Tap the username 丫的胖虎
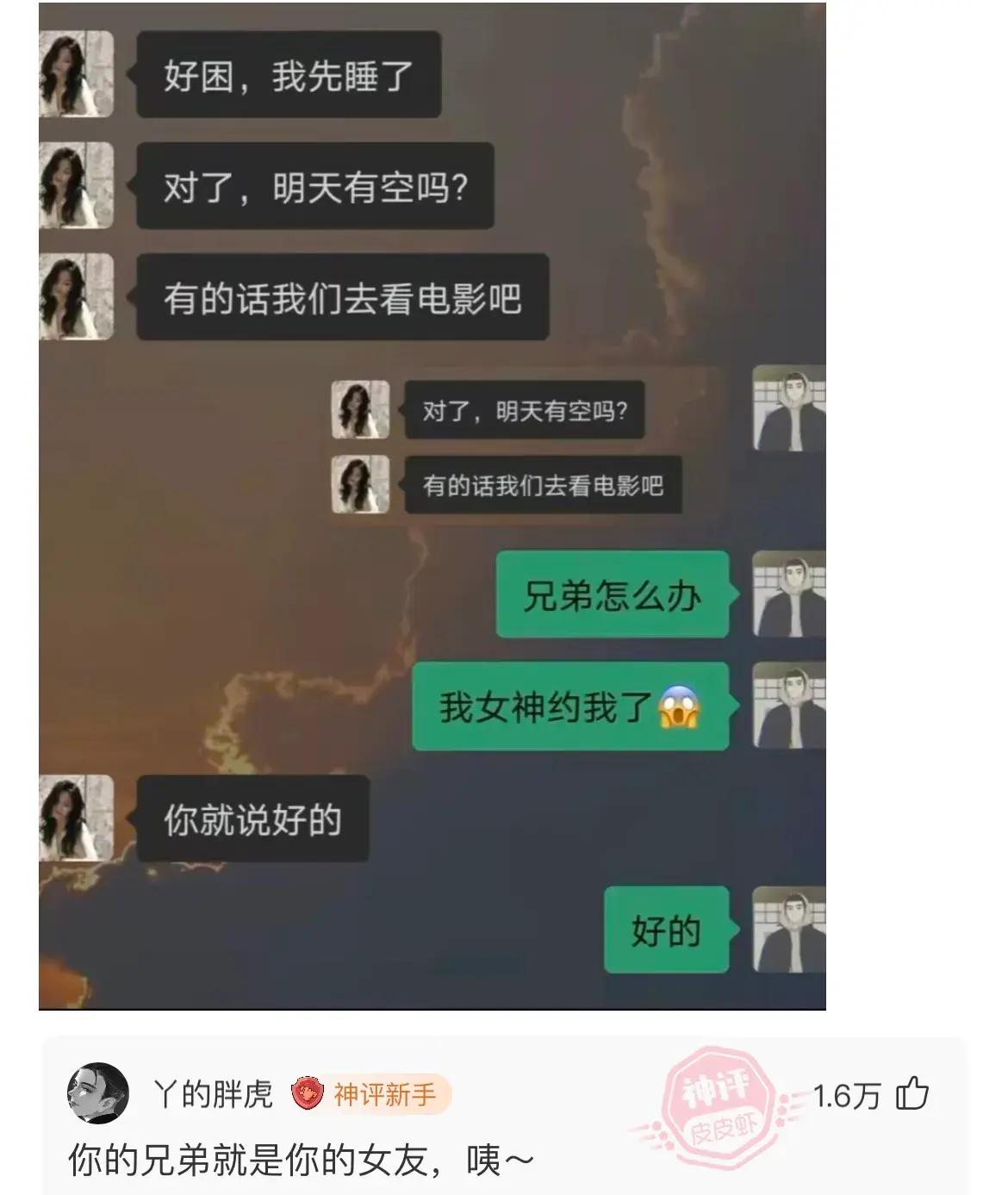The height and width of the screenshot is (1195, 1008). pos(213,1094)
